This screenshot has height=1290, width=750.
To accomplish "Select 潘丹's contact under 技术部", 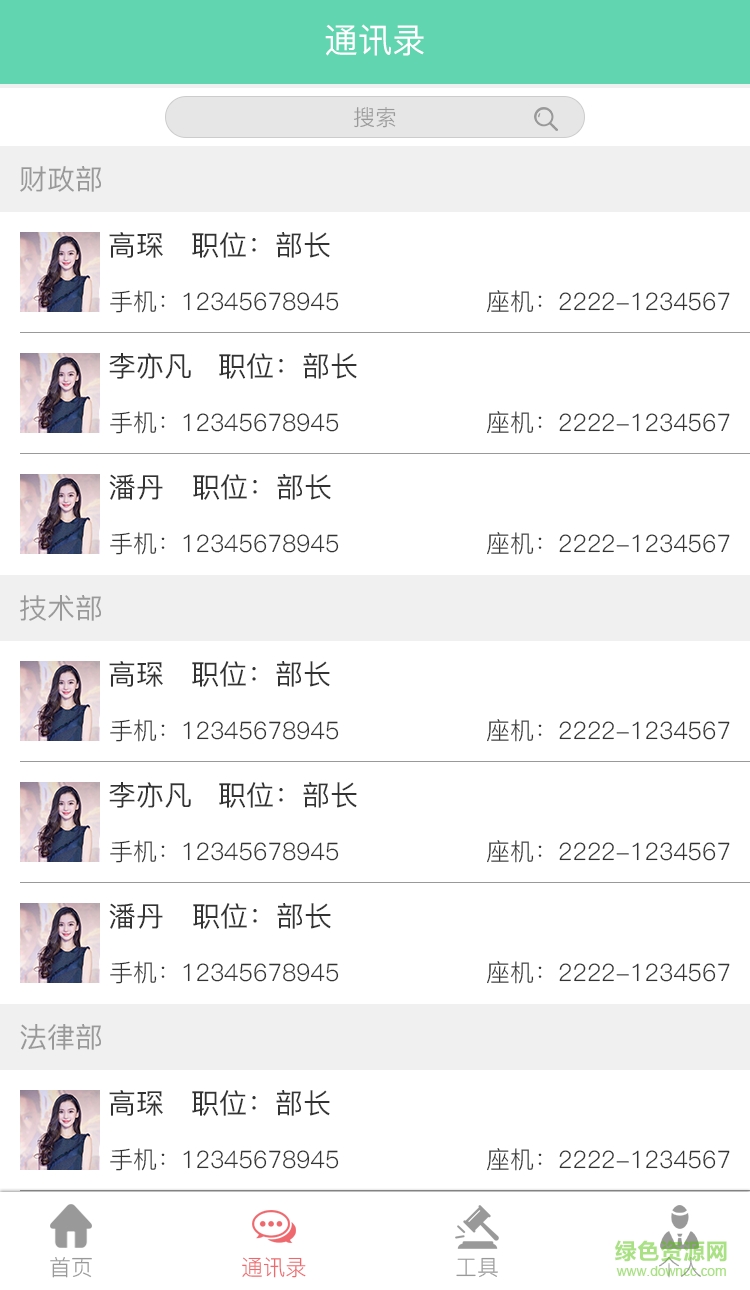I will (x=375, y=943).
